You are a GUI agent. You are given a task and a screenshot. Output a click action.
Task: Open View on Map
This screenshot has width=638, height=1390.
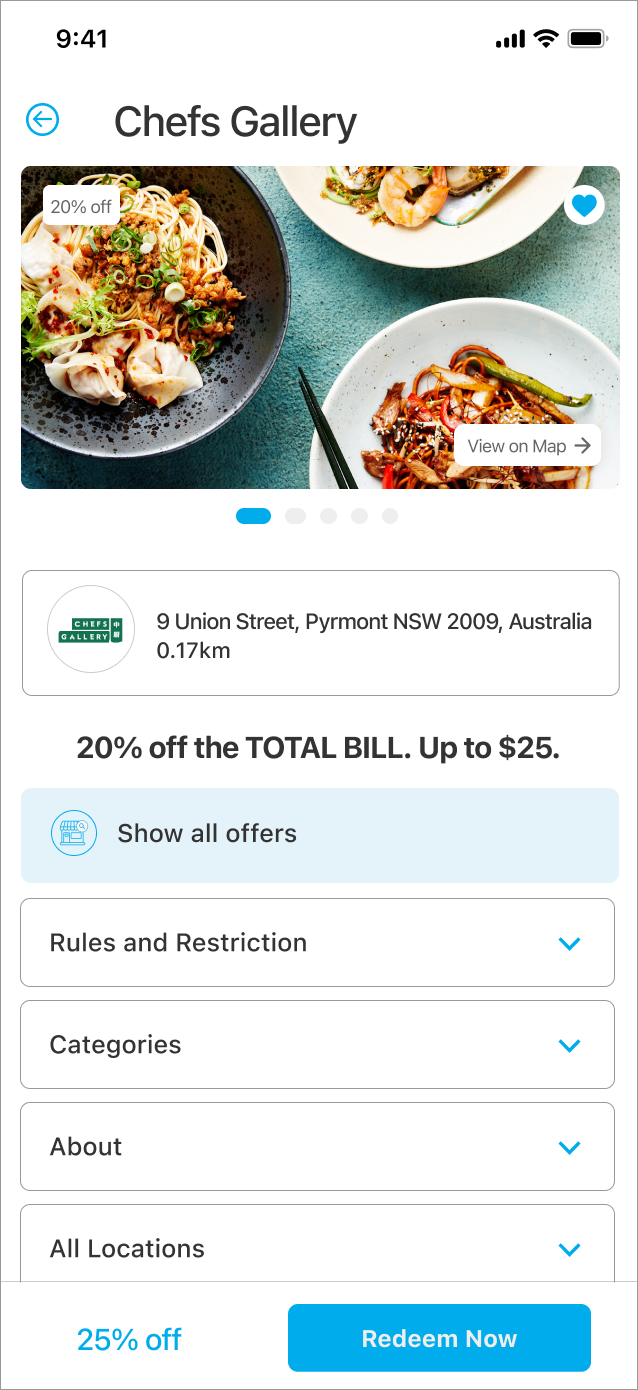[x=528, y=446]
